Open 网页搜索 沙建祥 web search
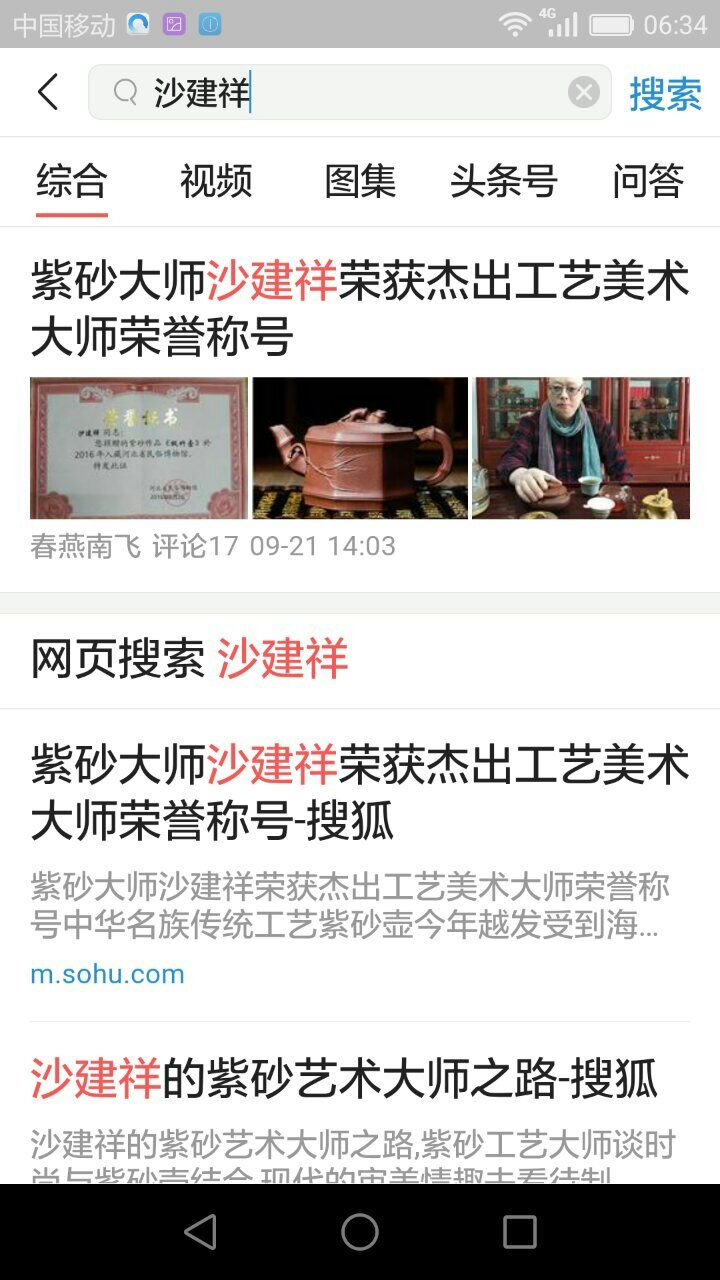Viewport: 720px width, 1280px height. click(x=190, y=660)
